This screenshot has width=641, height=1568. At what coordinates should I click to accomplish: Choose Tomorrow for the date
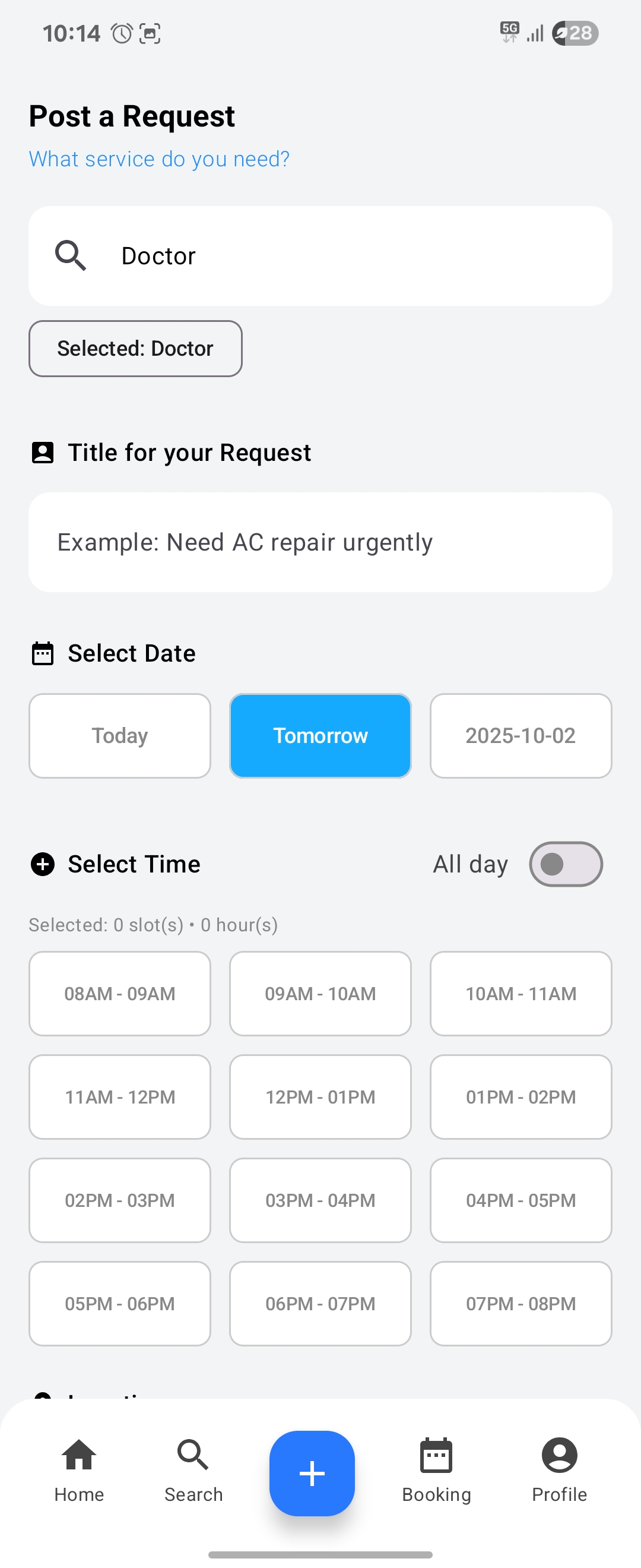click(x=320, y=736)
